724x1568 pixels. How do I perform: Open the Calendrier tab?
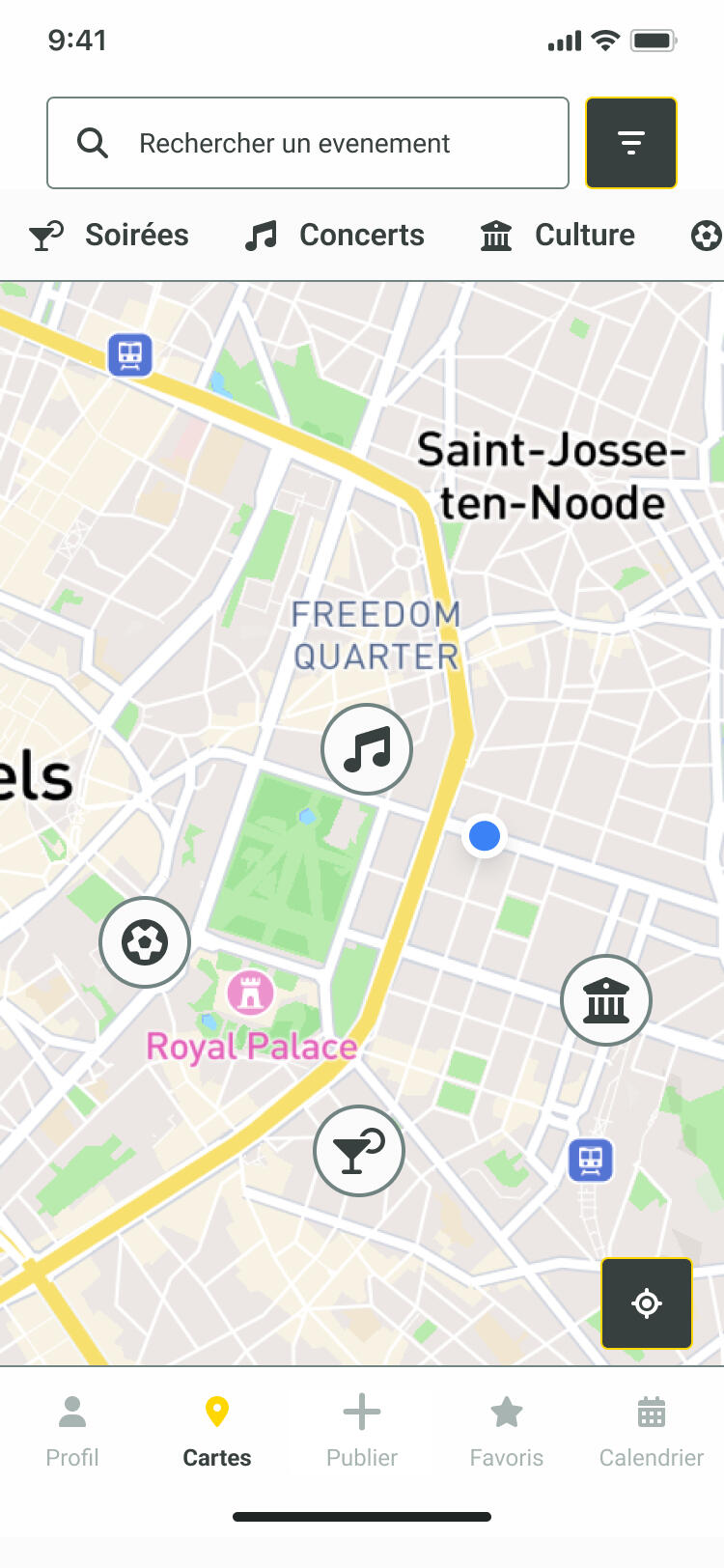(652, 1433)
